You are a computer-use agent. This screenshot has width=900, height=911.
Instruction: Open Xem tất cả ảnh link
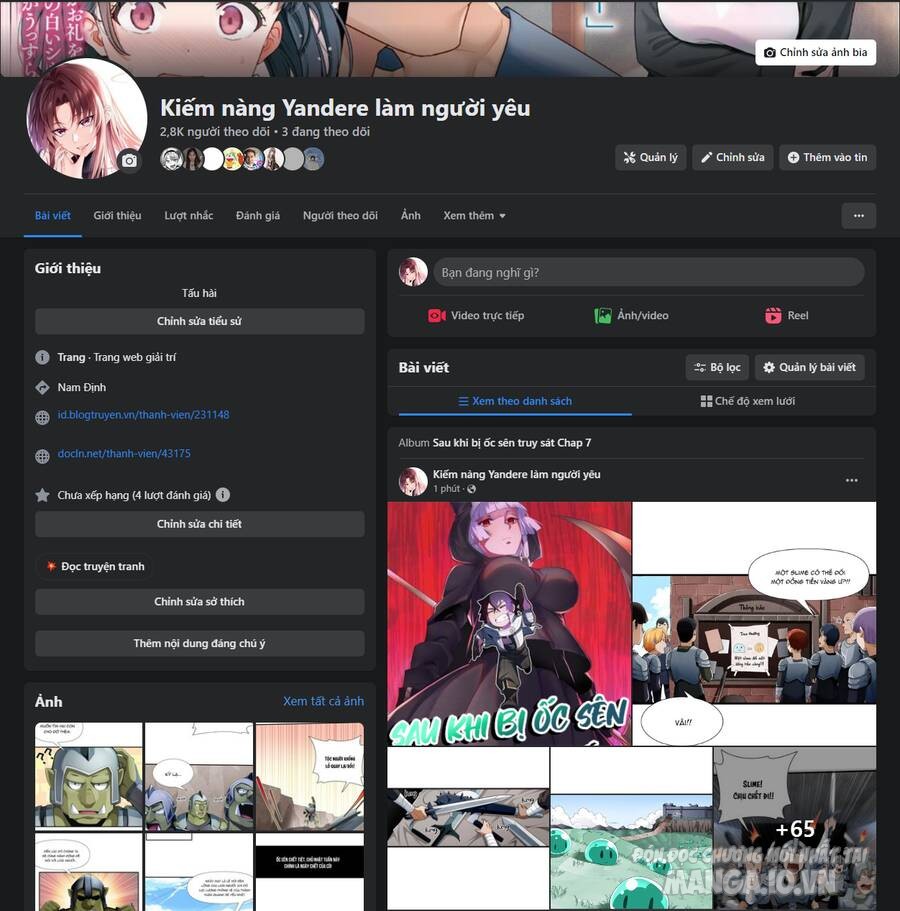click(324, 701)
